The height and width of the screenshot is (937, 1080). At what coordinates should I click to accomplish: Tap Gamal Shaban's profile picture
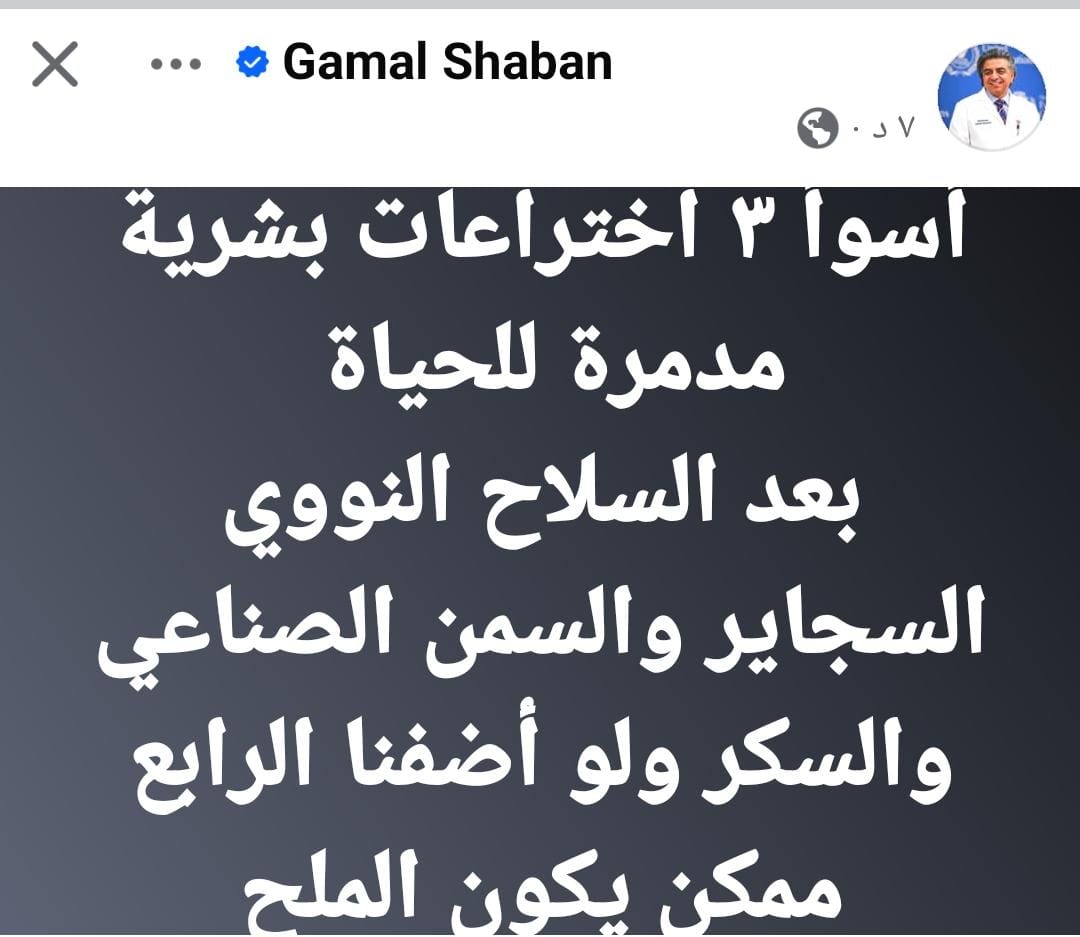tap(991, 98)
